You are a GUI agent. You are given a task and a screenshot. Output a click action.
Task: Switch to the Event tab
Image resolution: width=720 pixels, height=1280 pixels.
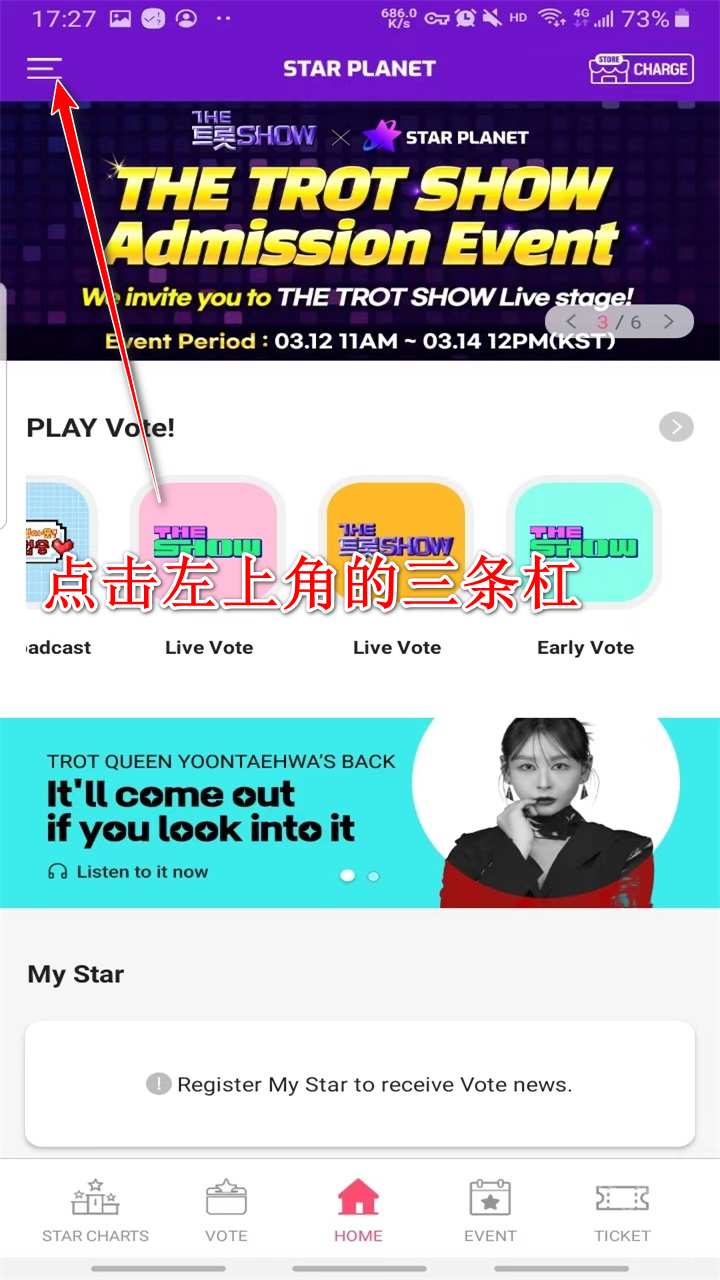click(490, 1210)
